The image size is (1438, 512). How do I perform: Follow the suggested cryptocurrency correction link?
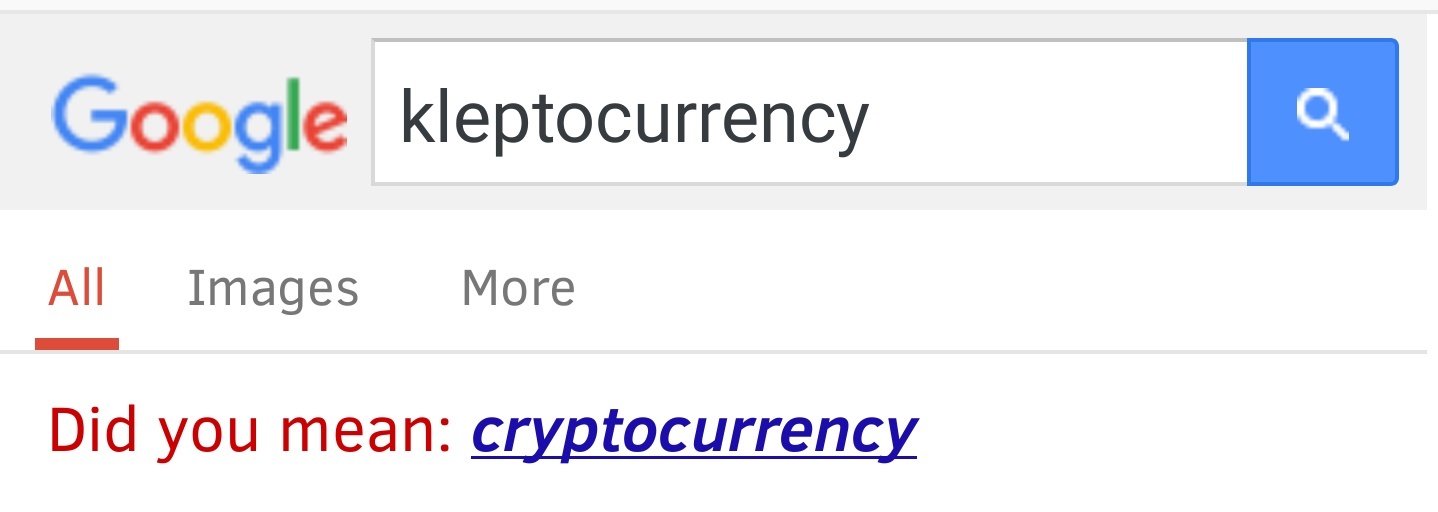click(x=694, y=431)
